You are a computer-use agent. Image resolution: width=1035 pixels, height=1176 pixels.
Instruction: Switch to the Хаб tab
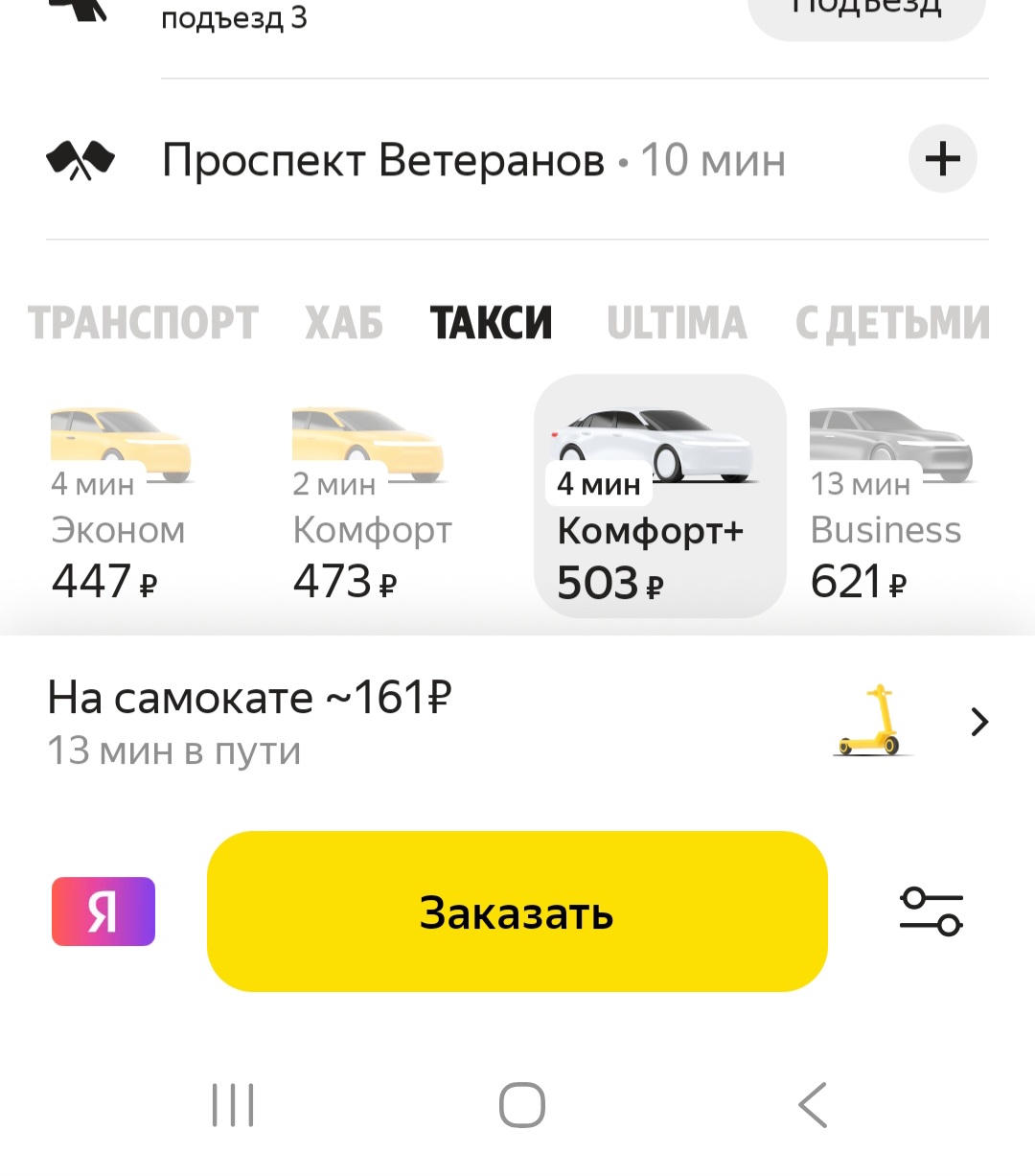[344, 323]
